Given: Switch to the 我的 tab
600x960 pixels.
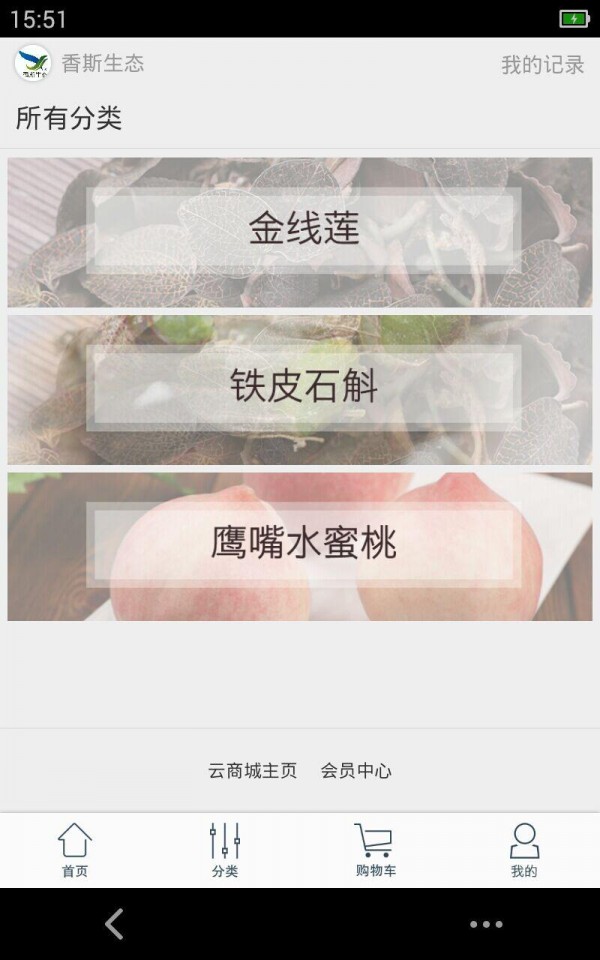Looking at the screenshot, I should click(524, 850).
